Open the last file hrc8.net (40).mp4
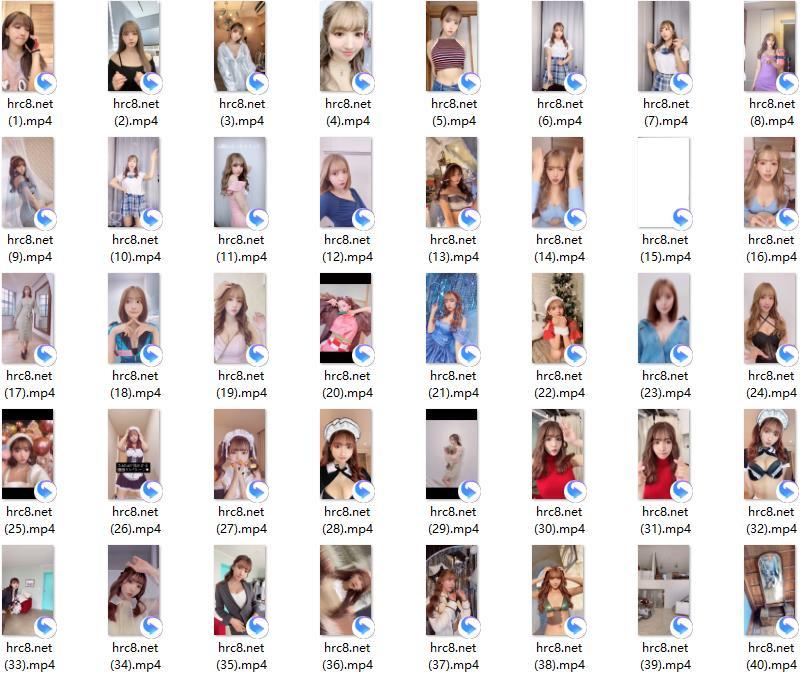The height and width of the screenshot is (673, 800). coord(770,591)
